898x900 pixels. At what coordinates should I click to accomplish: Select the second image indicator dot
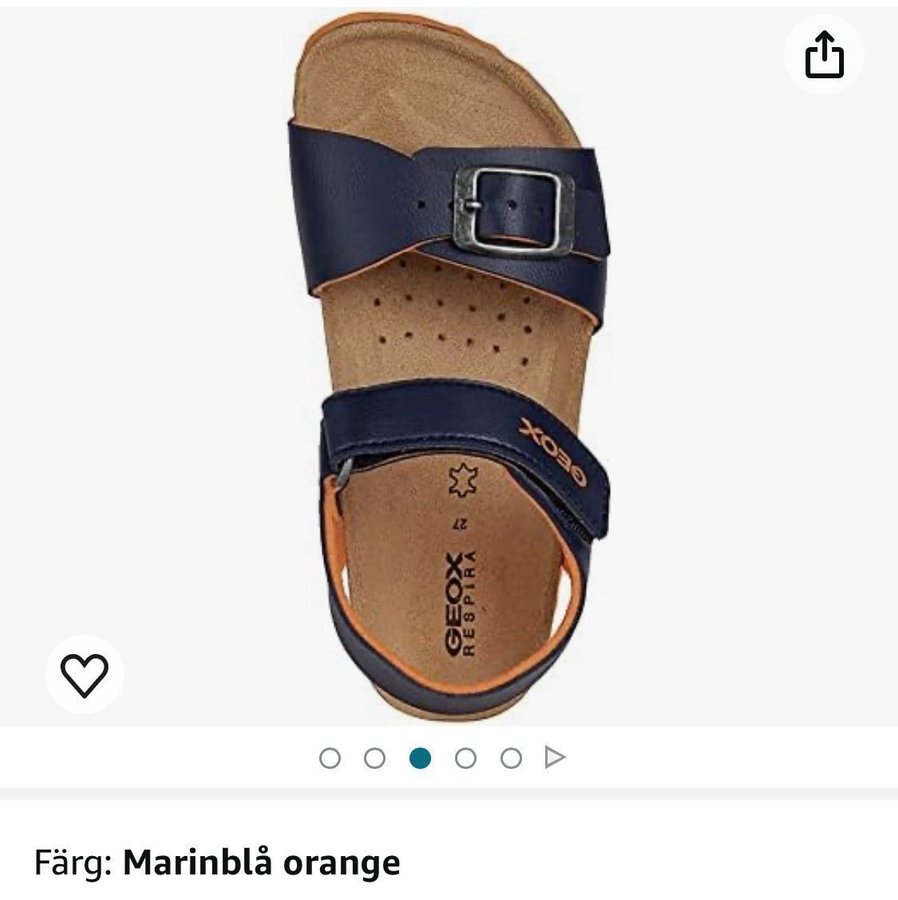coord(375,758)
